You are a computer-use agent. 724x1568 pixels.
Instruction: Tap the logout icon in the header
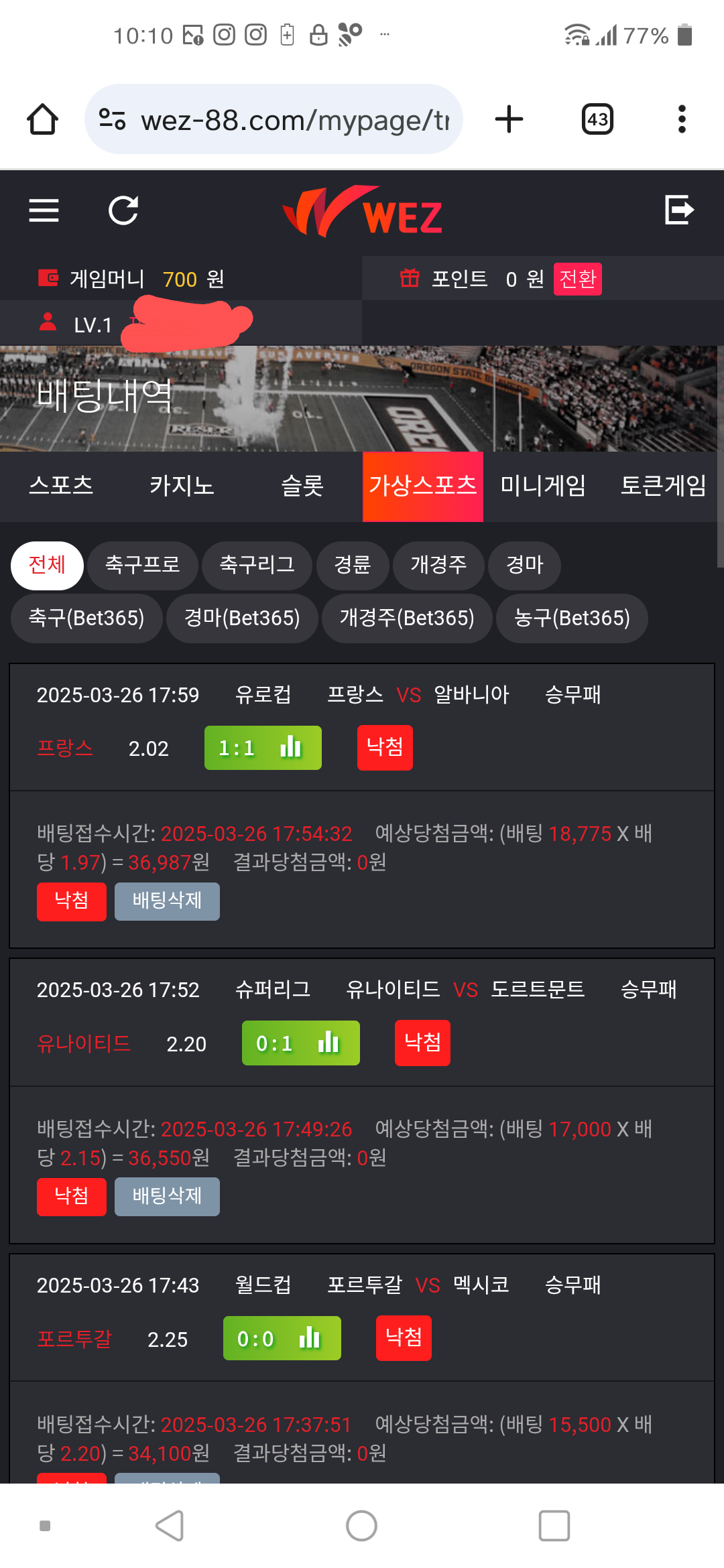pos(679,210)
